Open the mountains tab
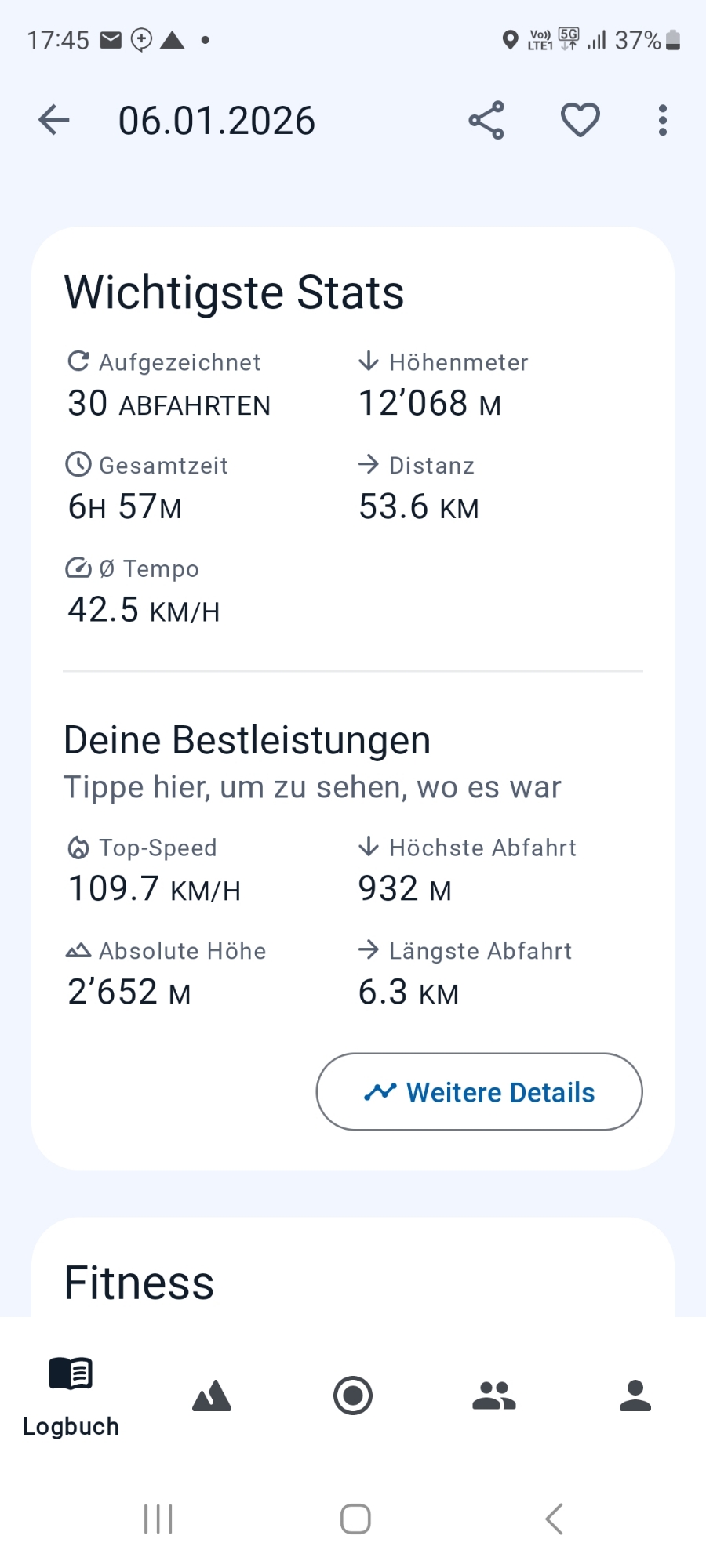 click(212, 1396)
